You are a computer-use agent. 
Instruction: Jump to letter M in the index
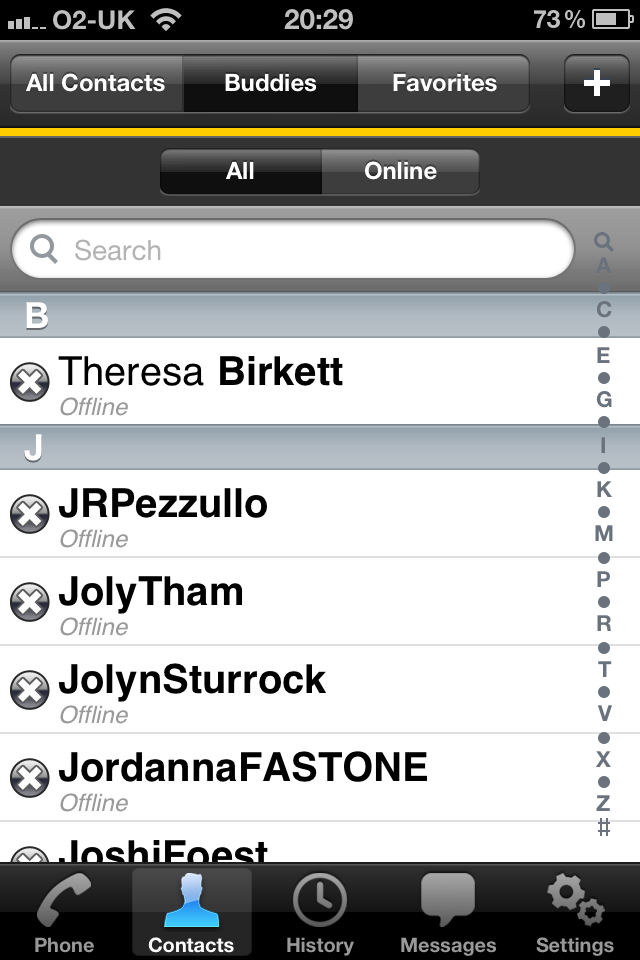pyautogui.click(x=604, y=534)
